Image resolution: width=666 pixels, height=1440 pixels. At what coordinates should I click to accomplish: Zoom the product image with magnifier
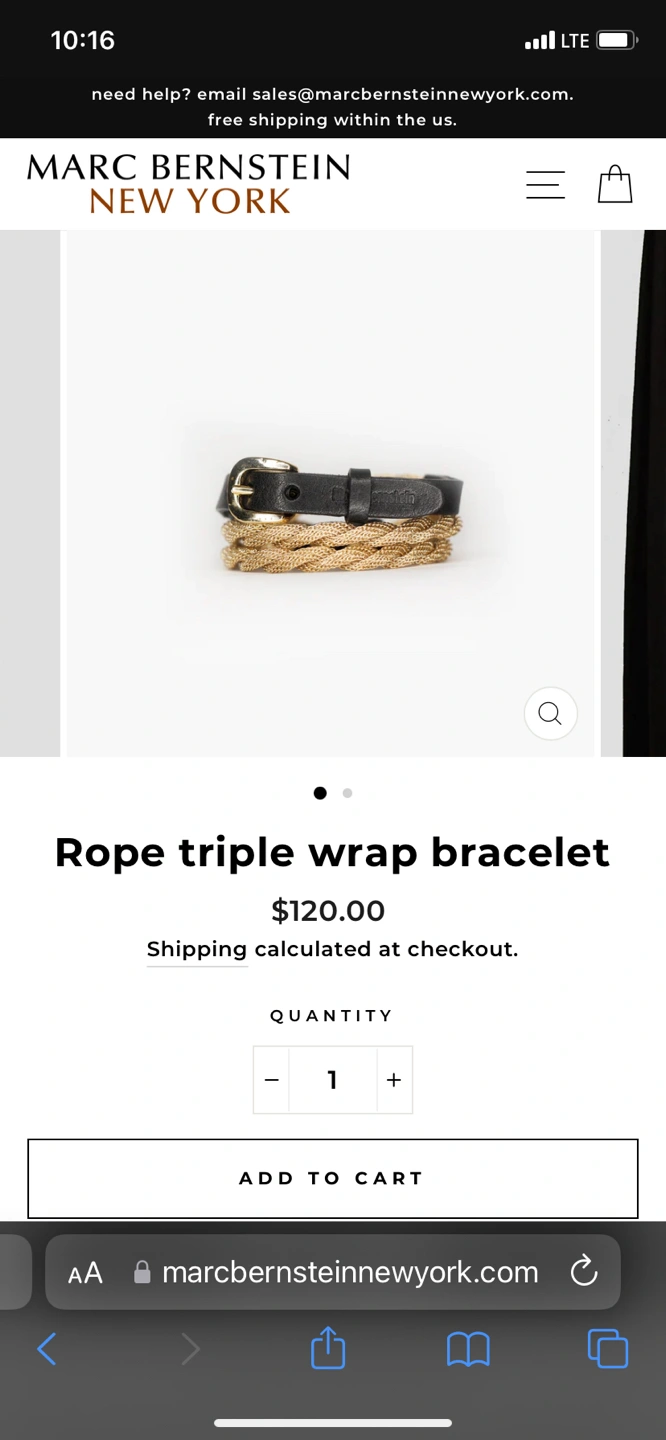coord(550,713)
